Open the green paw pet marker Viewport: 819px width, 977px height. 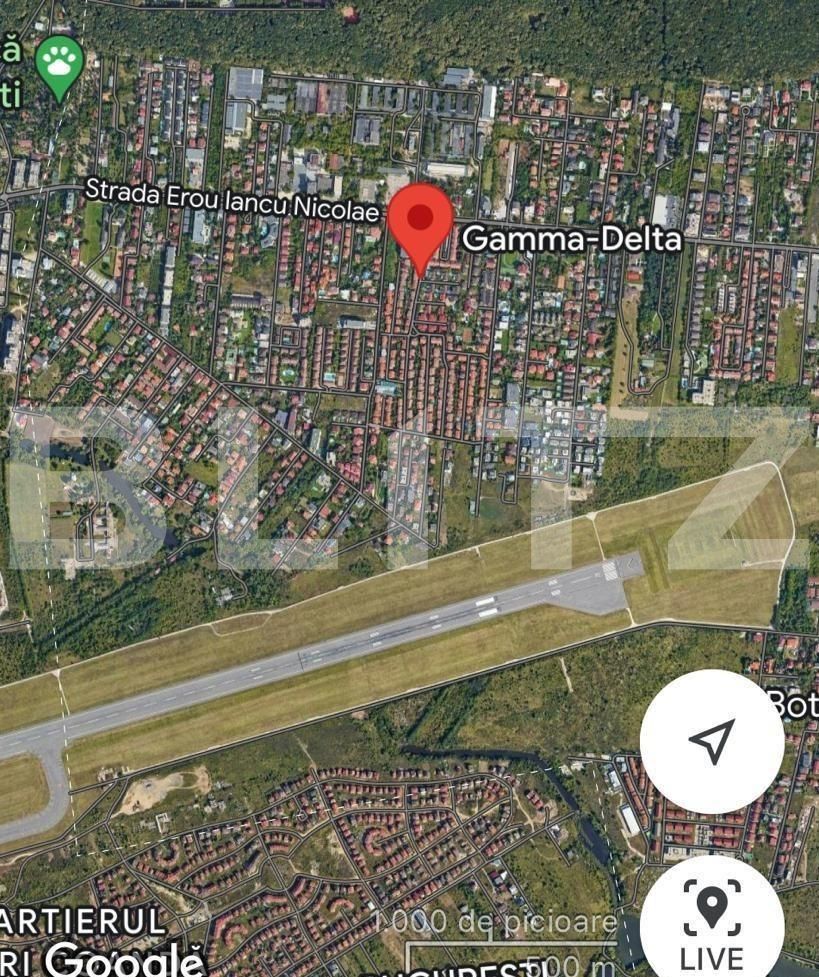[59, 64]
